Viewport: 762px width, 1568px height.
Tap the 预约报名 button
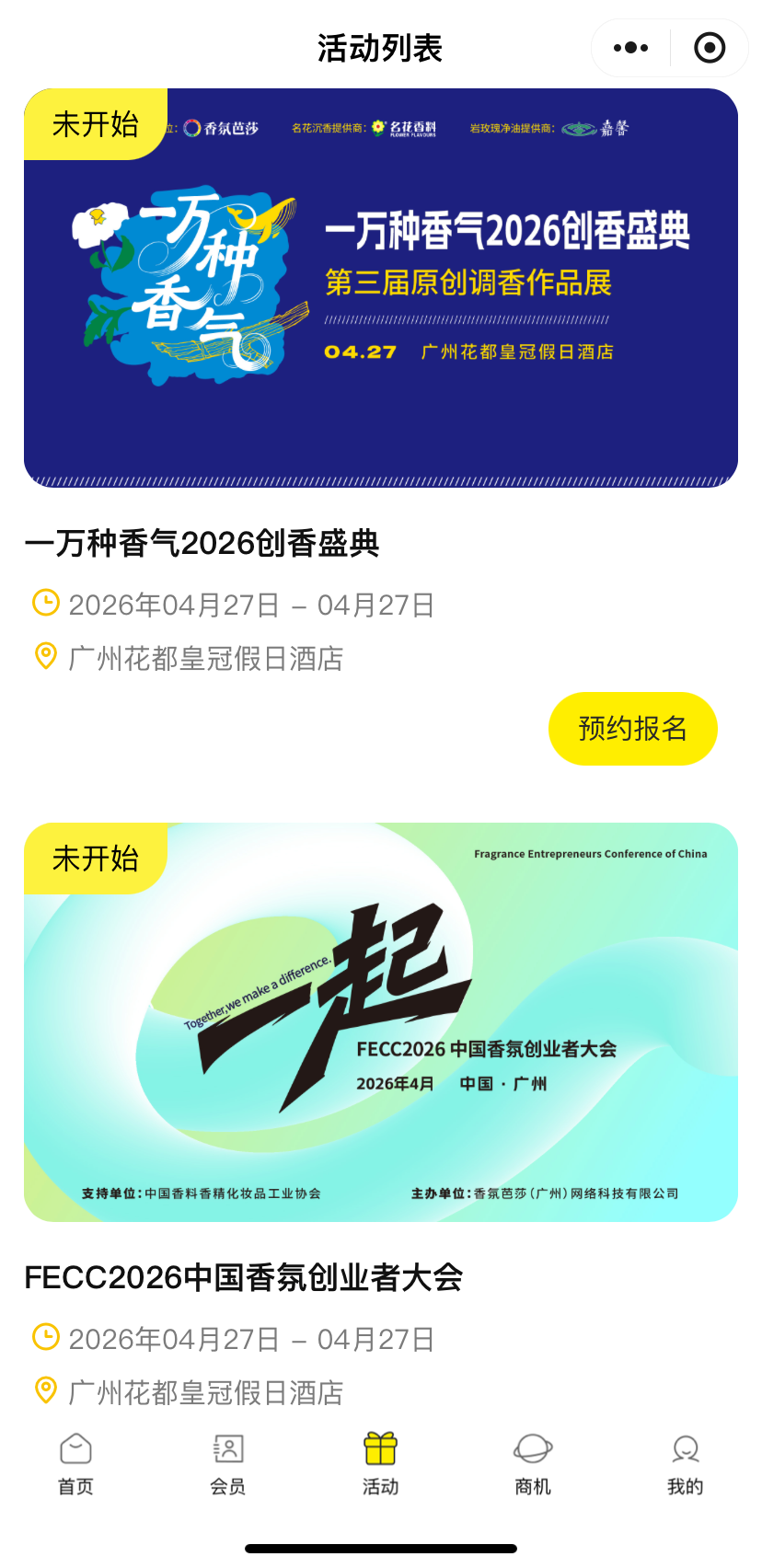pyautogui.click(x=632, y=729)
